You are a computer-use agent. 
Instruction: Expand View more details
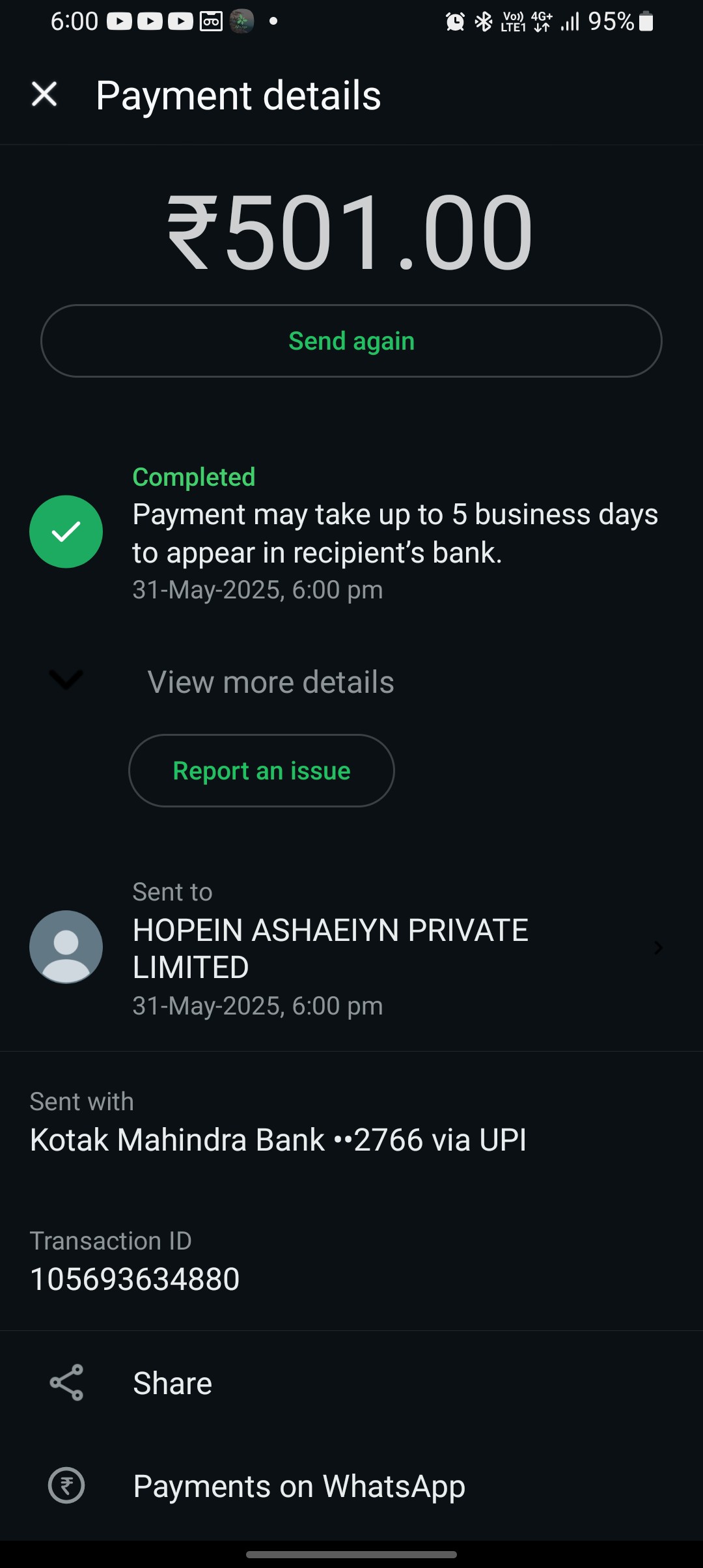click(351, 682)
